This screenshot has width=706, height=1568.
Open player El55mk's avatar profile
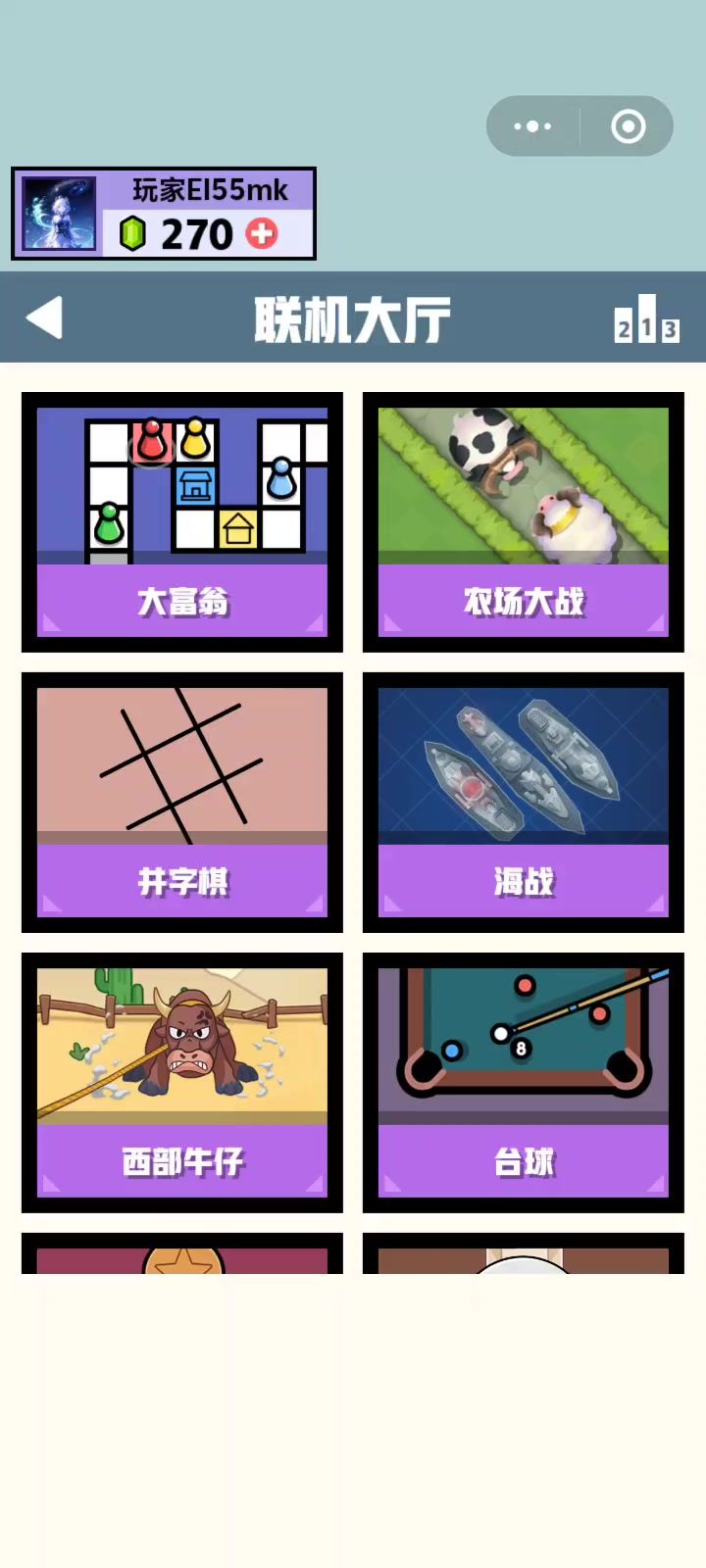tap(59, 214)
